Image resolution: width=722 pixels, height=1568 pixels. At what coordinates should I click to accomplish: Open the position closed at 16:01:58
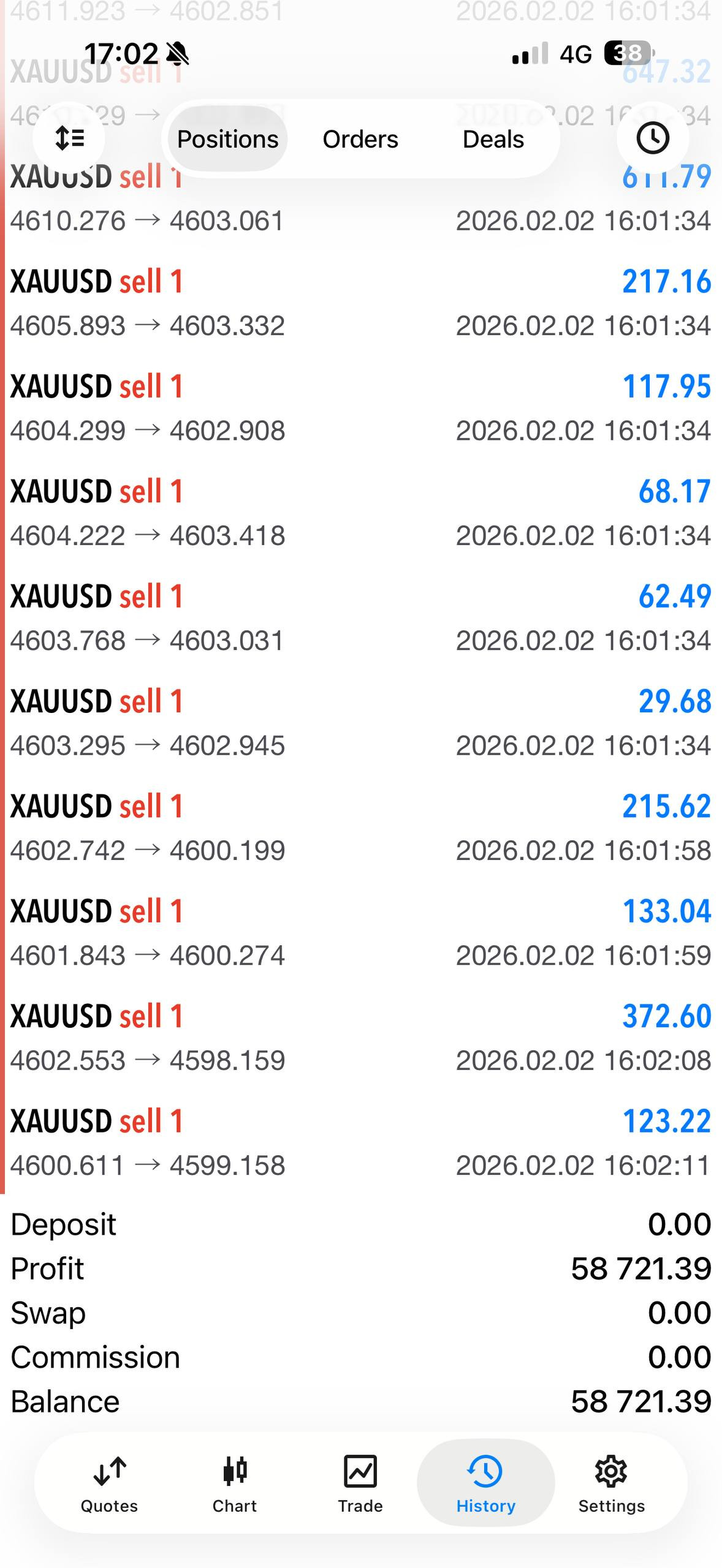(360, 828)
